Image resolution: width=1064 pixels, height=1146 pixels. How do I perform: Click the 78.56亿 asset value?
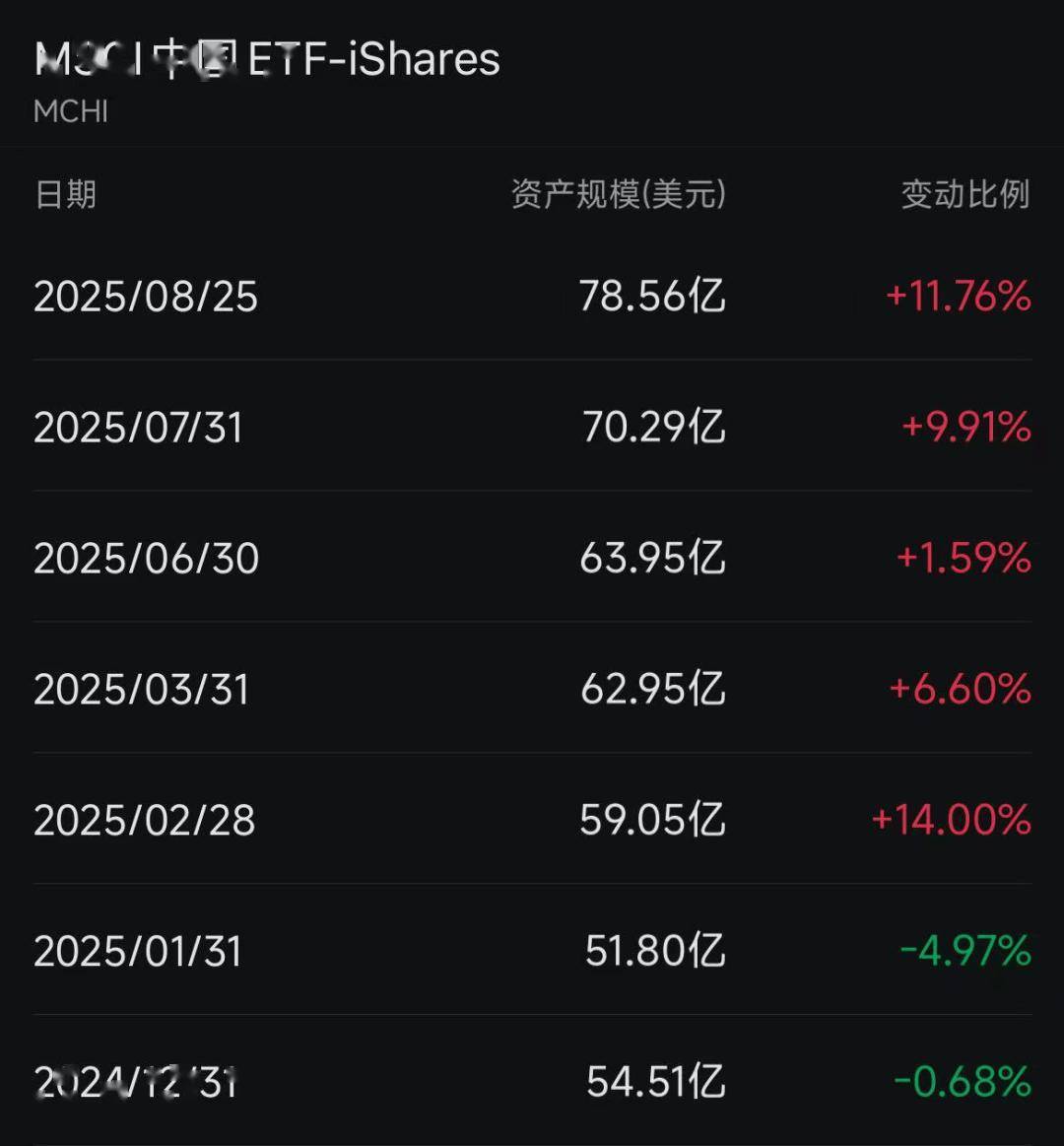click(x=653, y=296)
